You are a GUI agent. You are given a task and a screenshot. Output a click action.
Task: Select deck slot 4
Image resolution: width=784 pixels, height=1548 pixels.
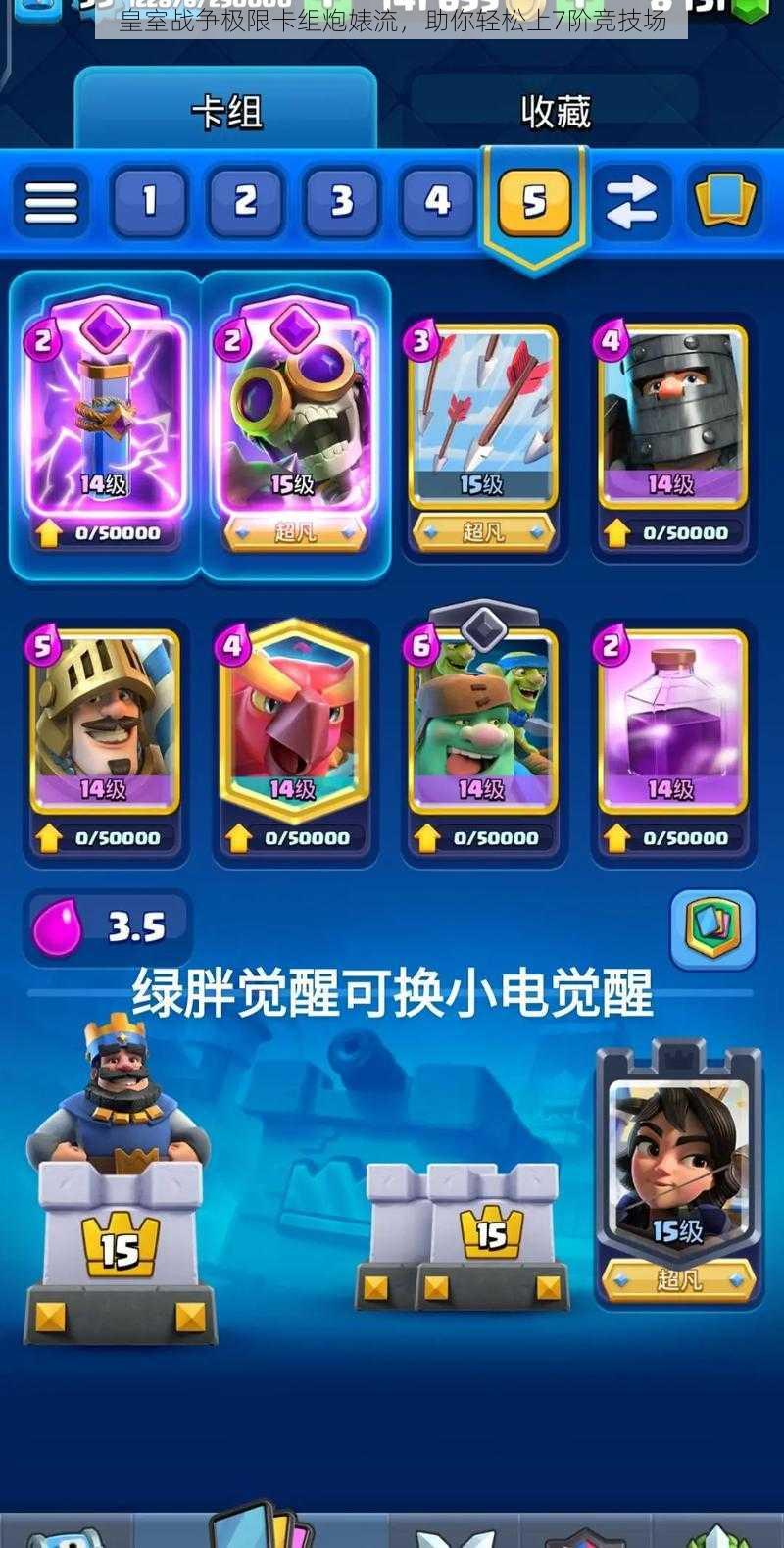[437, 203]
